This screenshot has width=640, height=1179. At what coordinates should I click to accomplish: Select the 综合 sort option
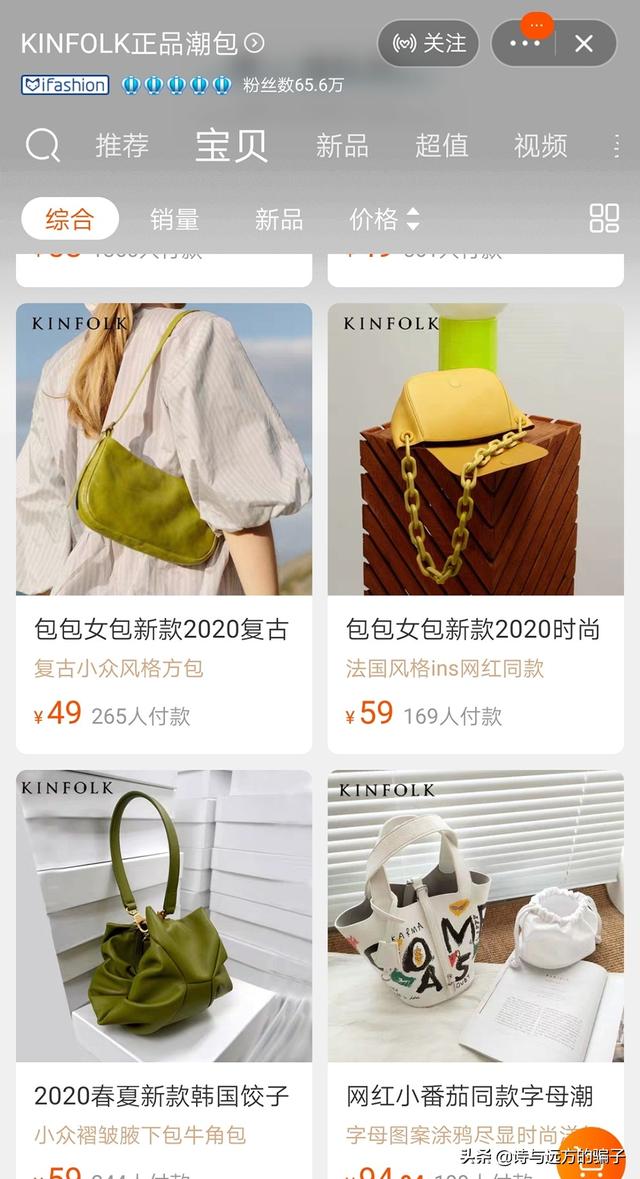click(69, 219)
